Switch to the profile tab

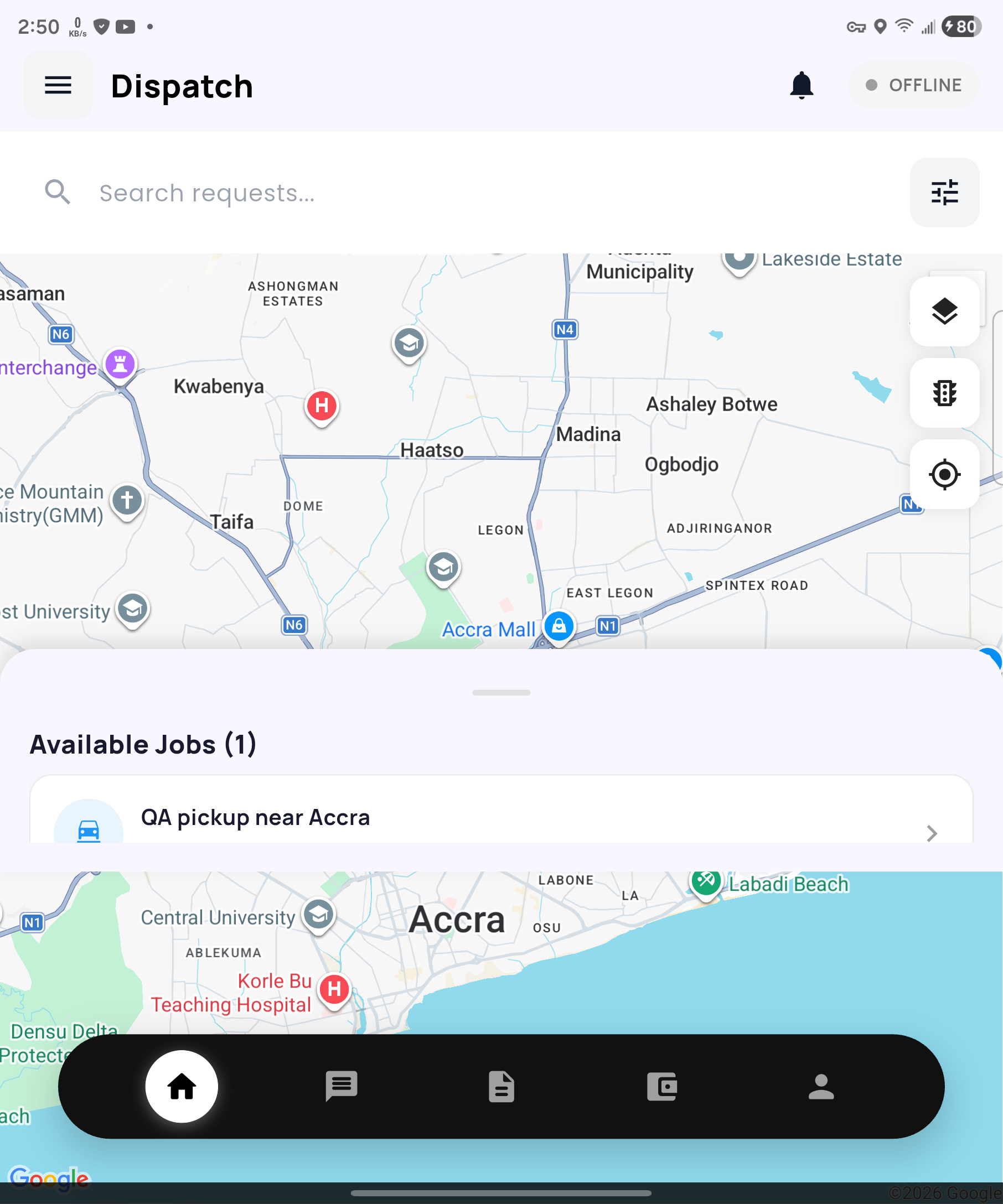click(x=821, y=1087)
